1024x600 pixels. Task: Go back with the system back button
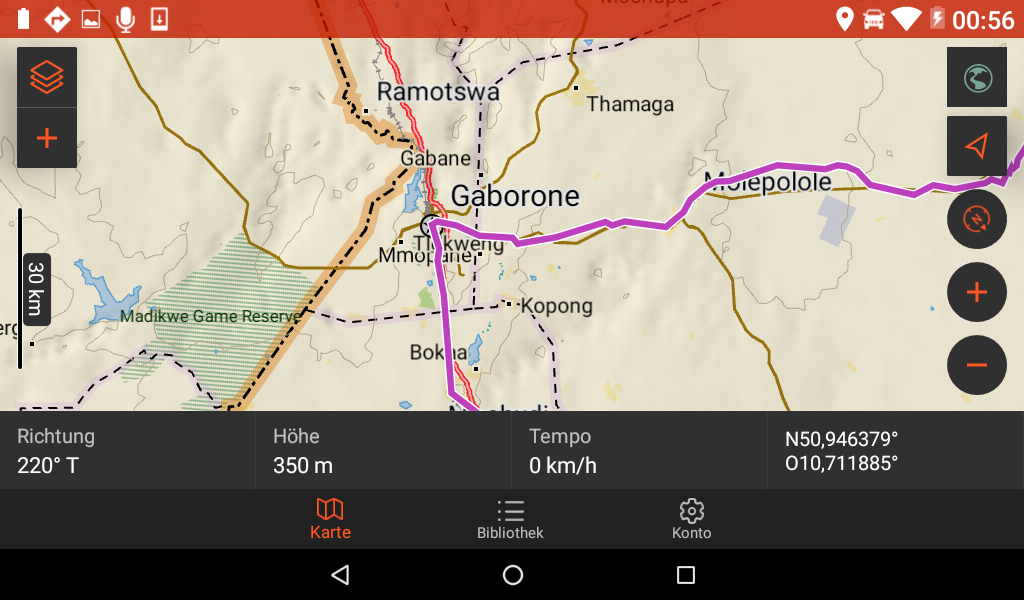340,575
